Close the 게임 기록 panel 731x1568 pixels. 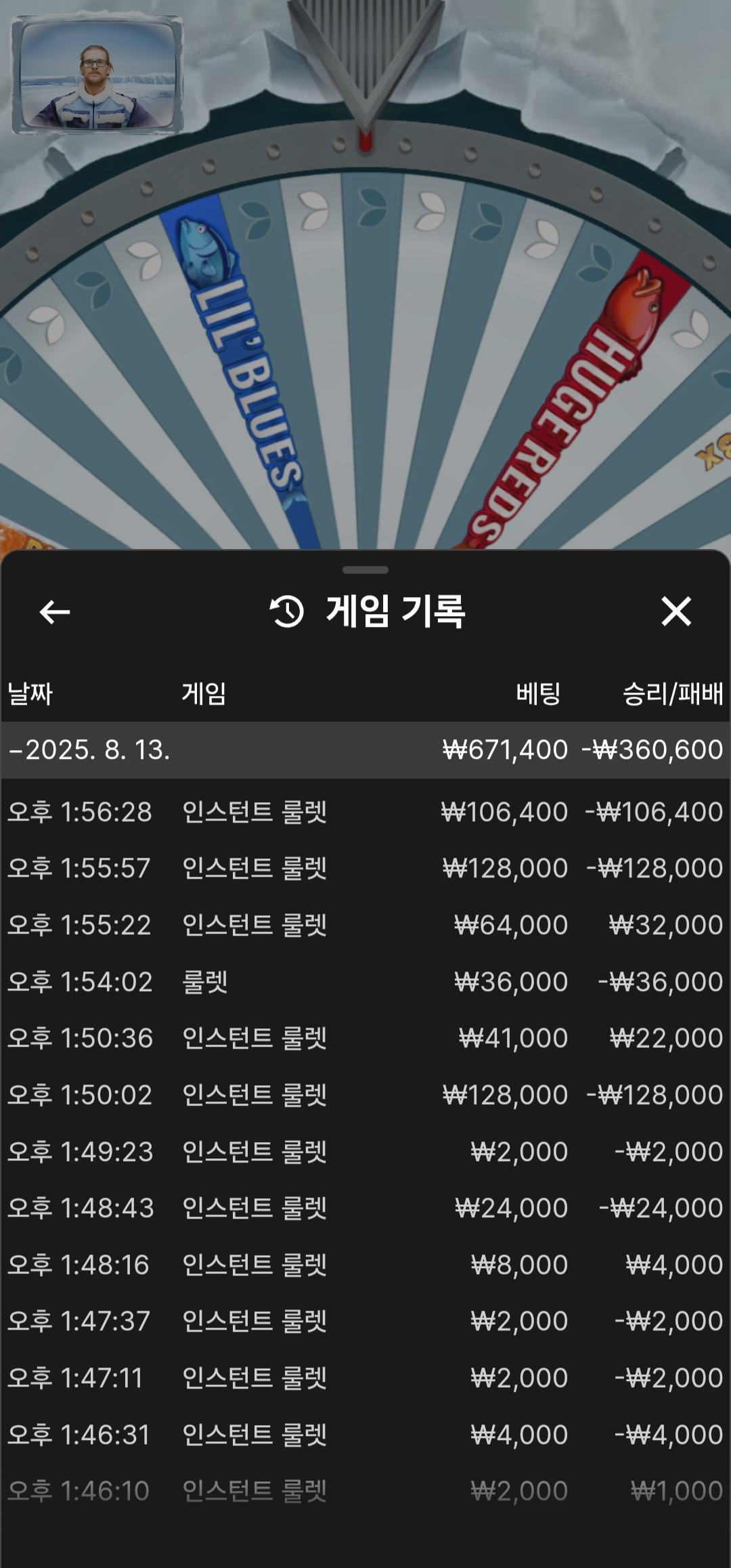point(675,611)
